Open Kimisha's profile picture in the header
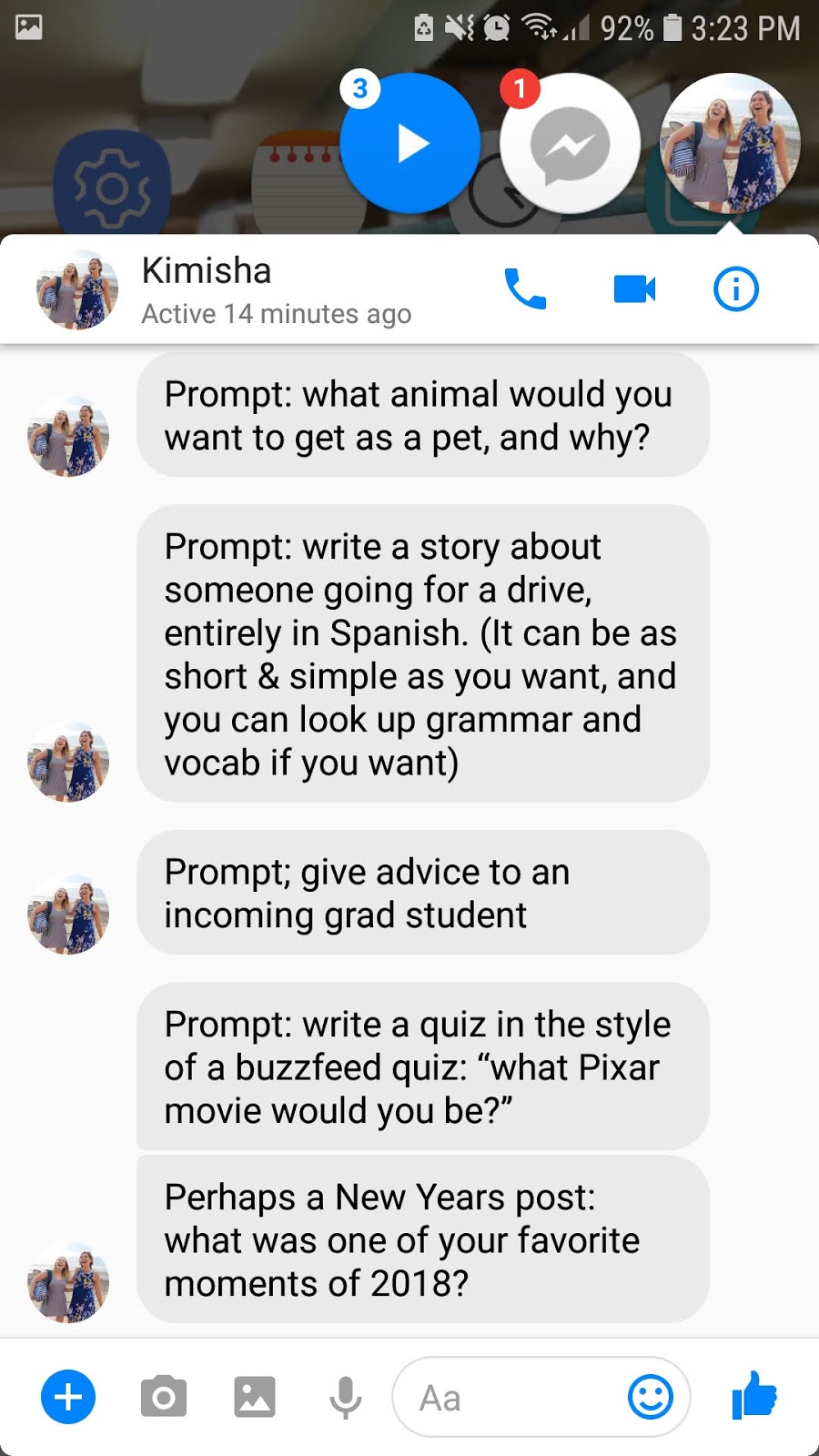819x1456 pixels. (x=77, y=289)
